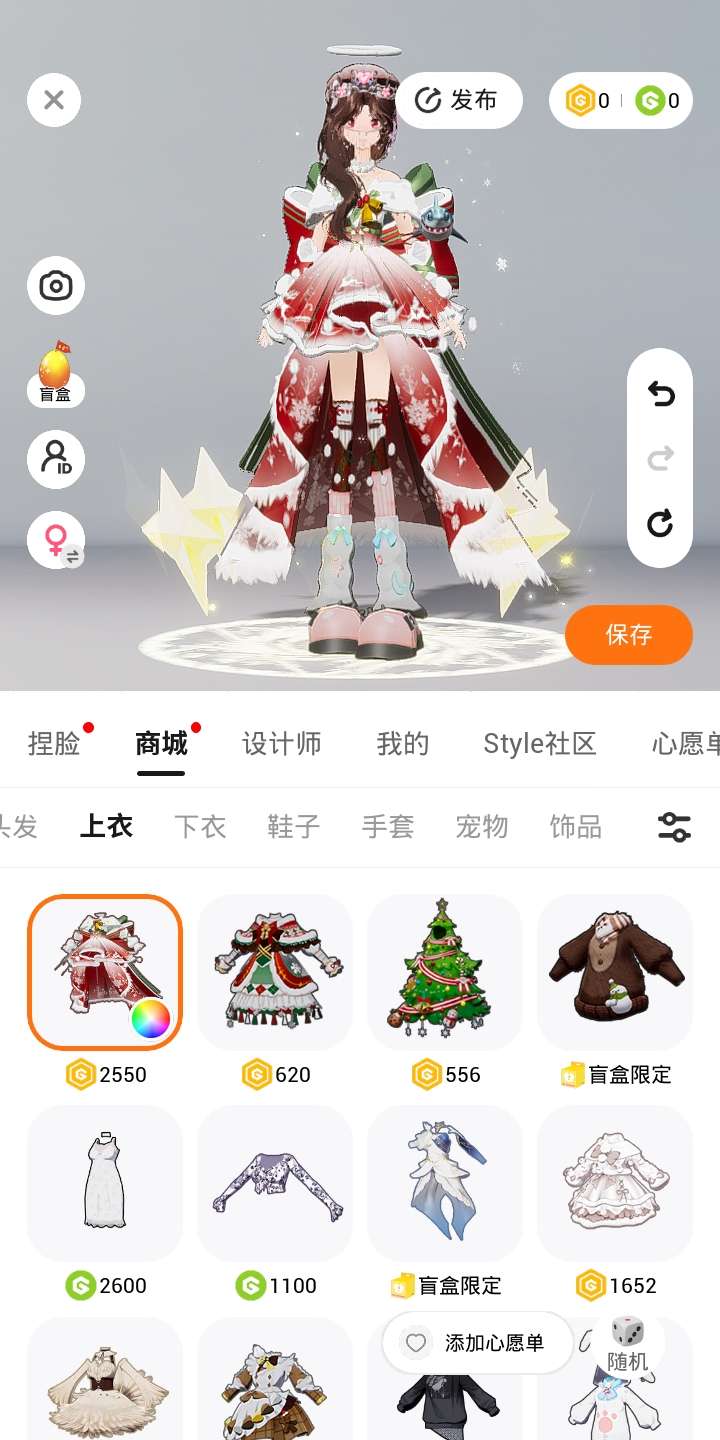Tap the 随机 dice for a random outfit
This screenshot has width=720, height=1440.
pyautogui.click(x=628, y=1342)
